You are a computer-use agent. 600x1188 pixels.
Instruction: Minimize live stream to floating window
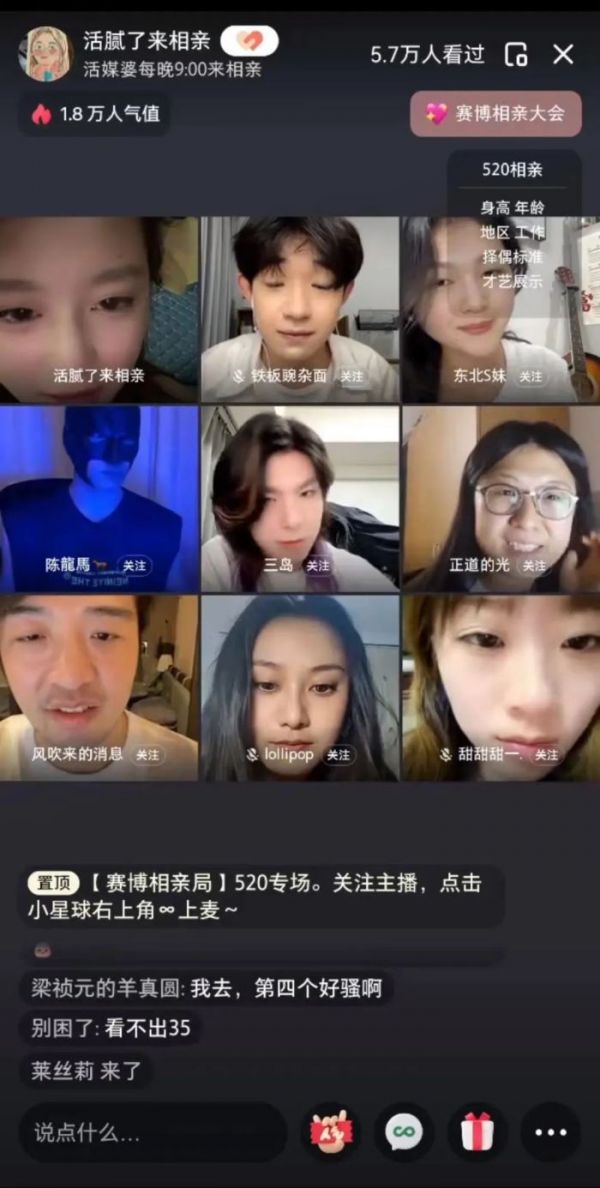pyautogui.click(x=516, y=54)
